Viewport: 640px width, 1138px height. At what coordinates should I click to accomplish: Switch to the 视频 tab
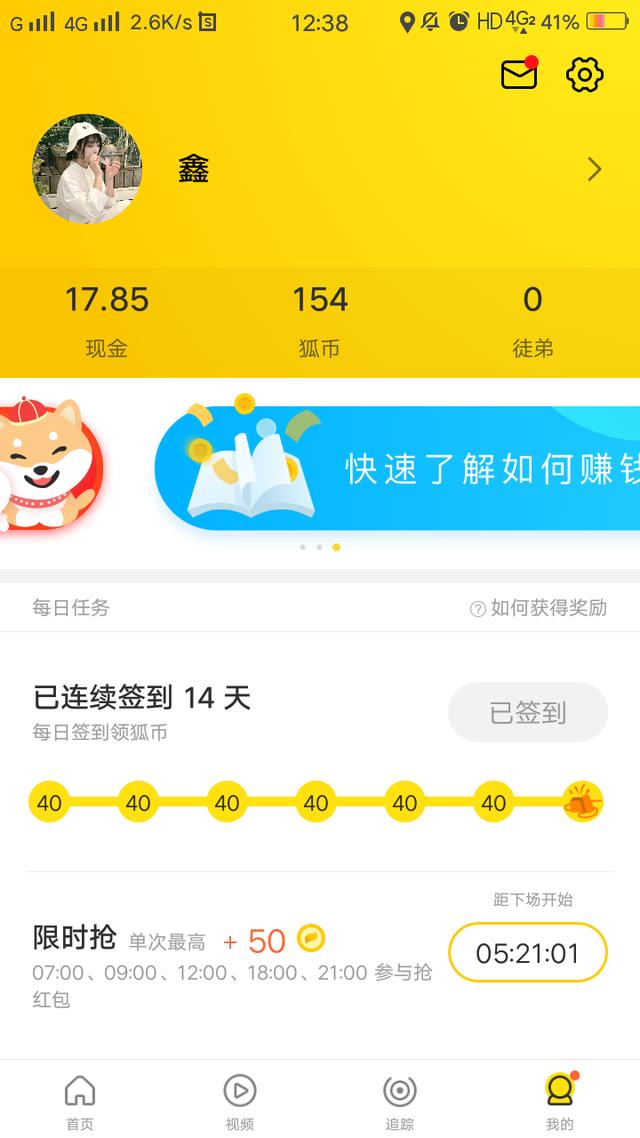239,1100
